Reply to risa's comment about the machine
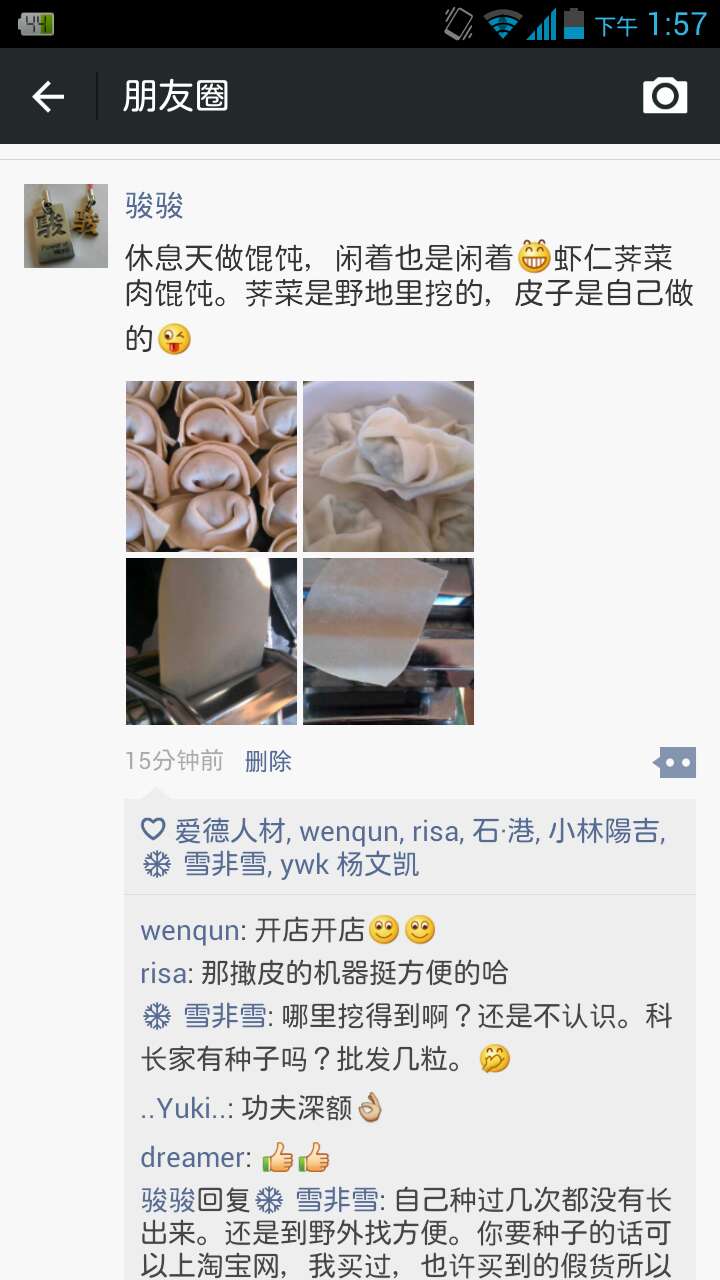The width and height of the screenshot is (720, 1280). coord(324,973)
